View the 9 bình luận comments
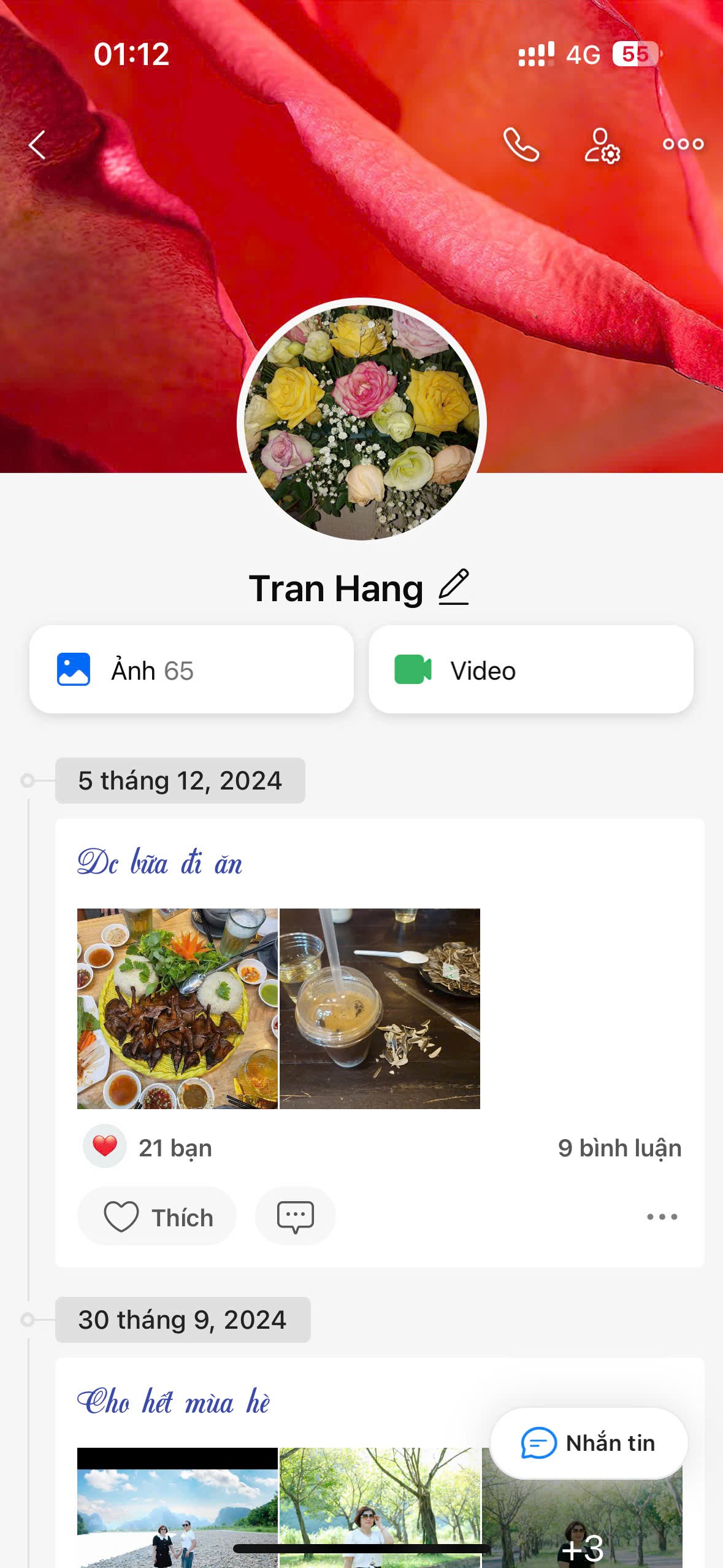This screenshot has width=723, height=1568. (x=619, y=1148)
